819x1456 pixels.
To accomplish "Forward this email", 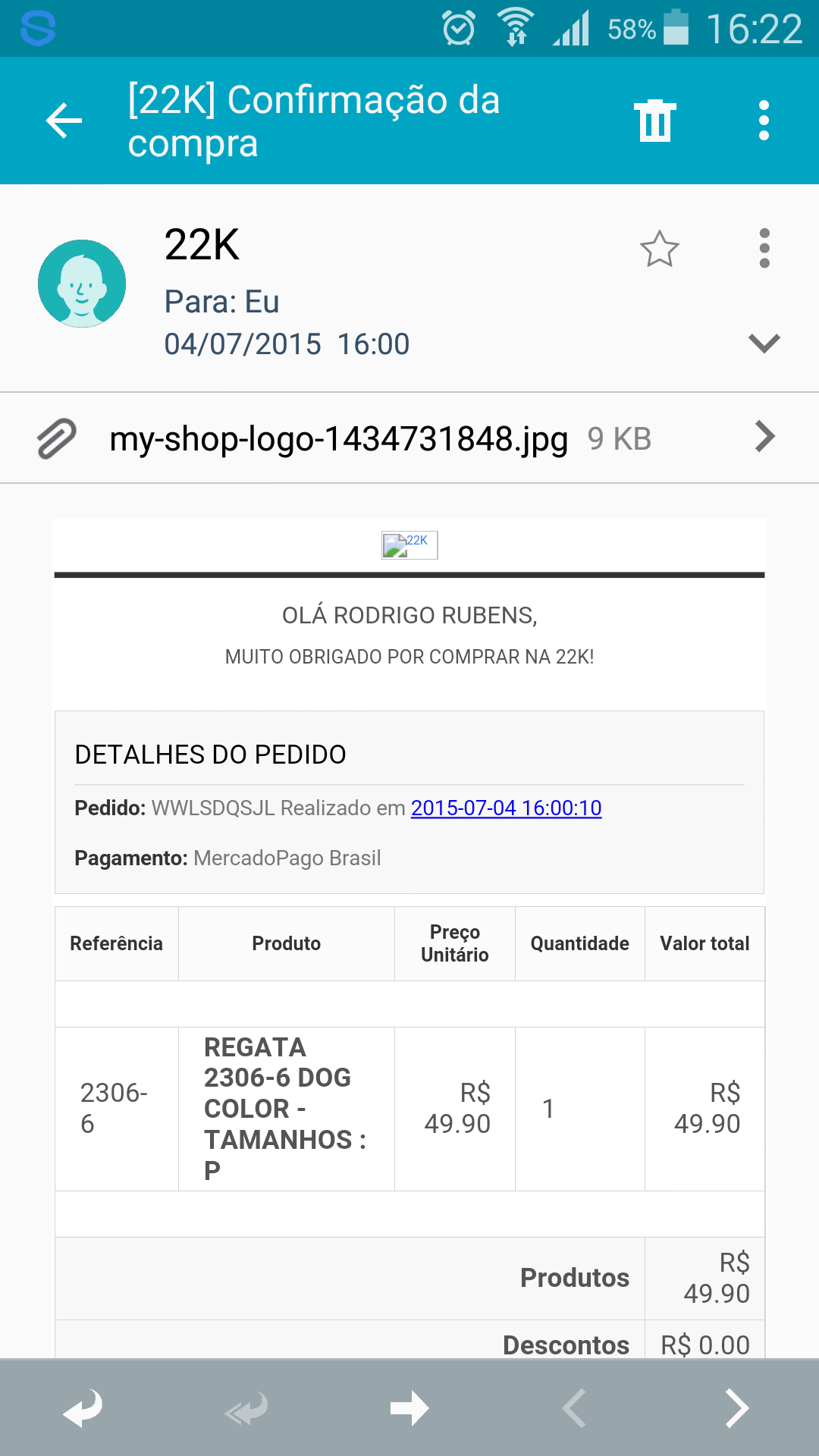I will 409,1408.
